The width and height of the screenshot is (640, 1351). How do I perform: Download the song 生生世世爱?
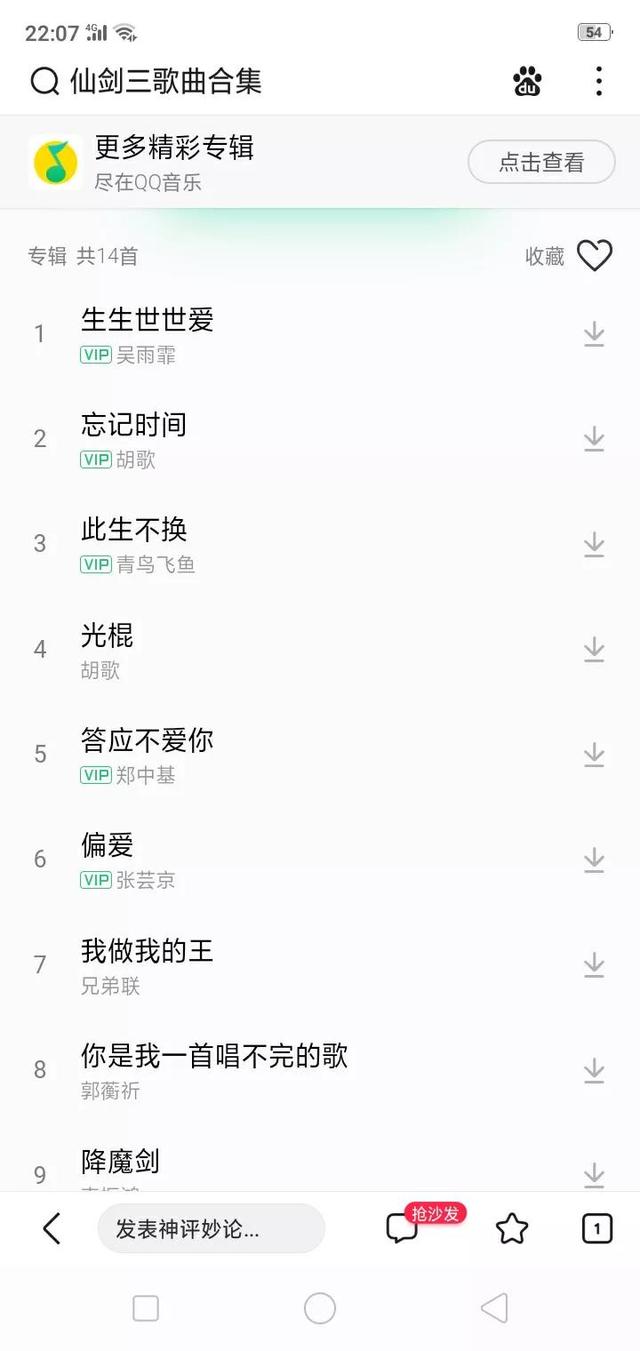pos(594,334)
